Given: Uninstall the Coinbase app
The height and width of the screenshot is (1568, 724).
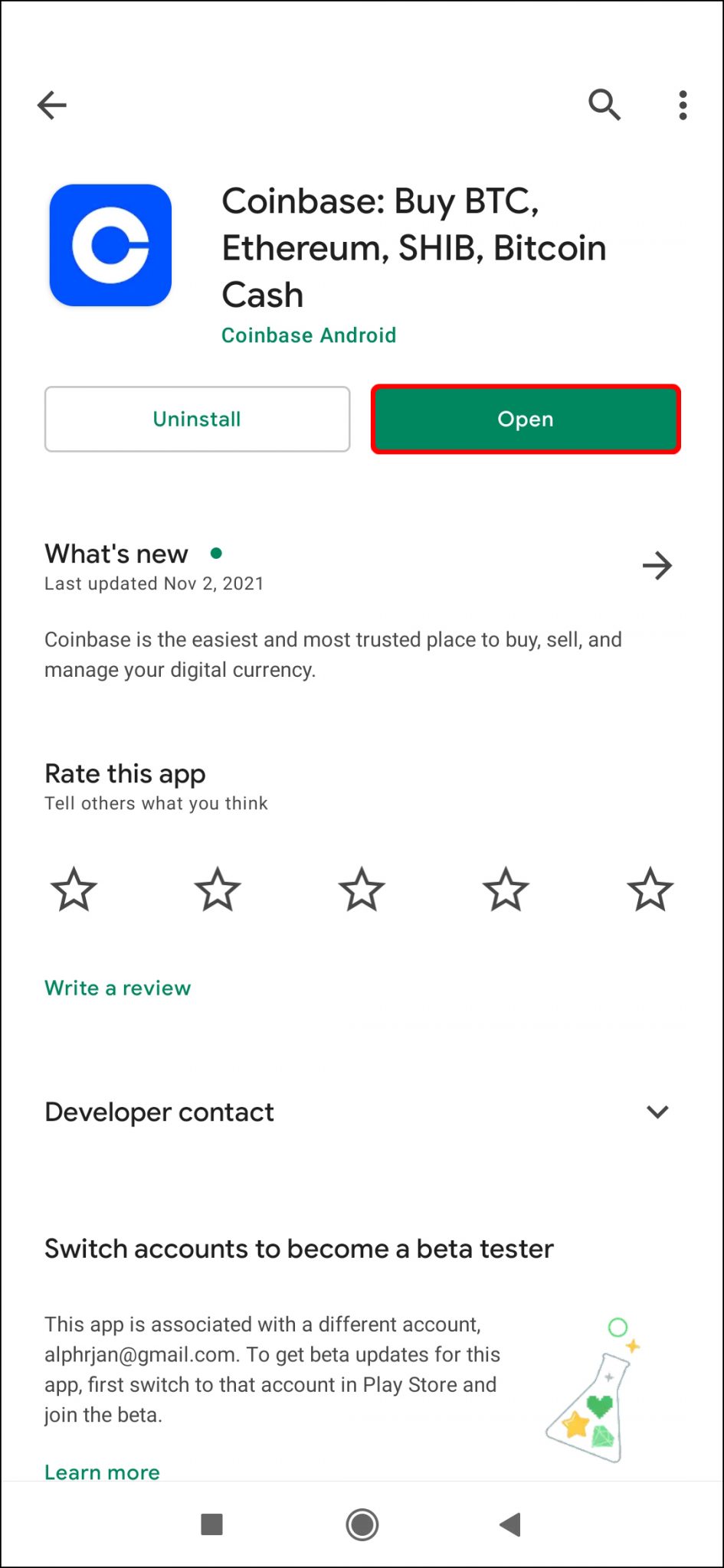Looking at the screenshot, I should [x=196, y=419].
